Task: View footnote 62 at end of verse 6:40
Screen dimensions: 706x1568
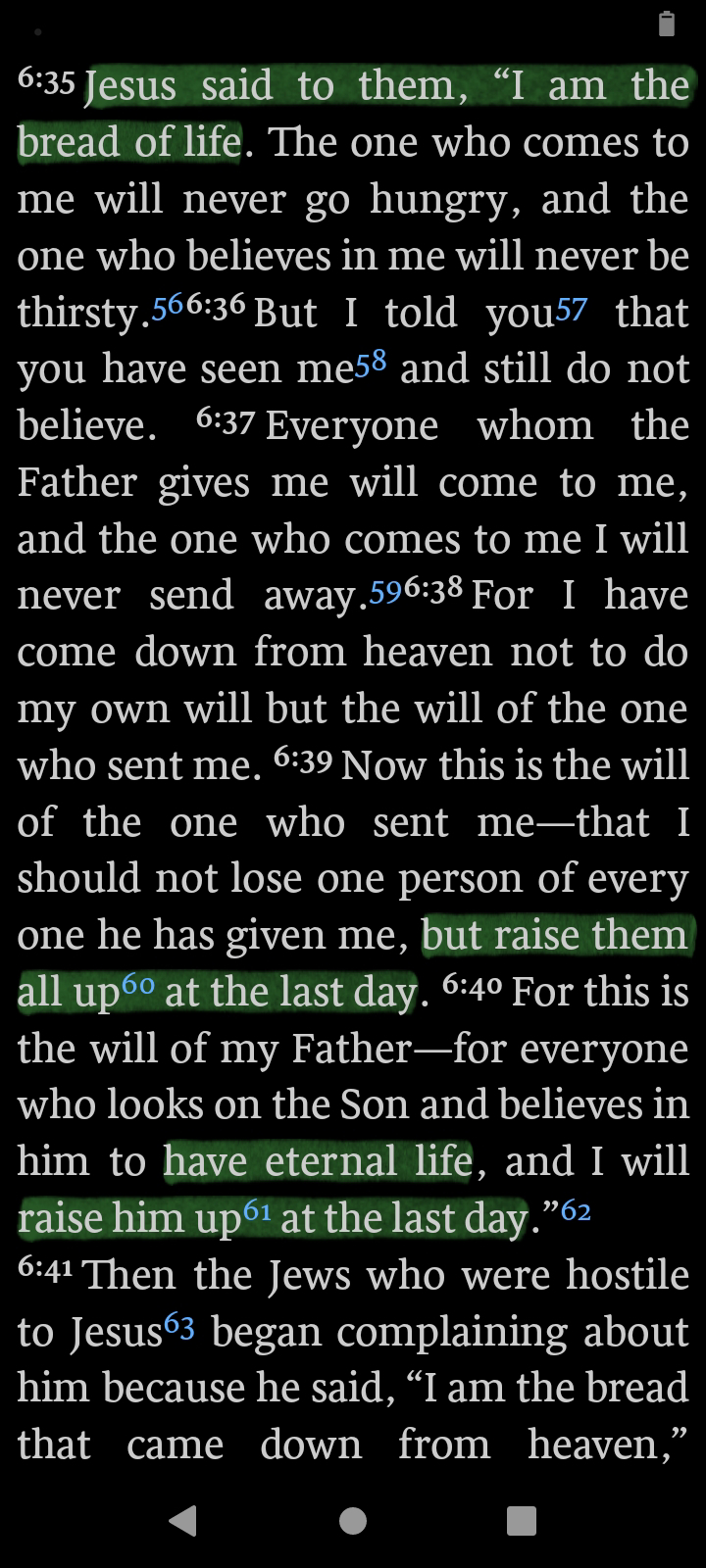Action: (x=576, y=1212)
